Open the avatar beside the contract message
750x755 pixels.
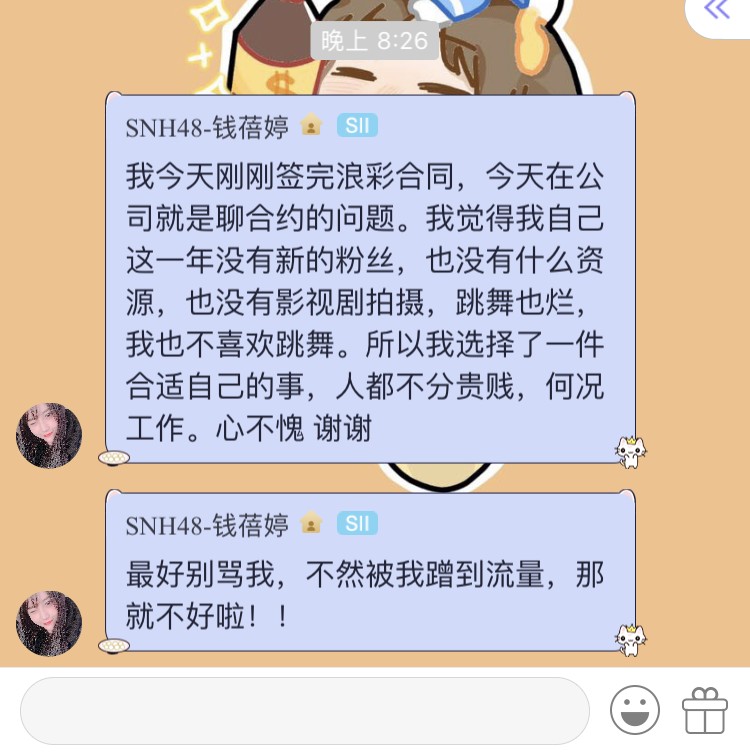click(49, 436)
